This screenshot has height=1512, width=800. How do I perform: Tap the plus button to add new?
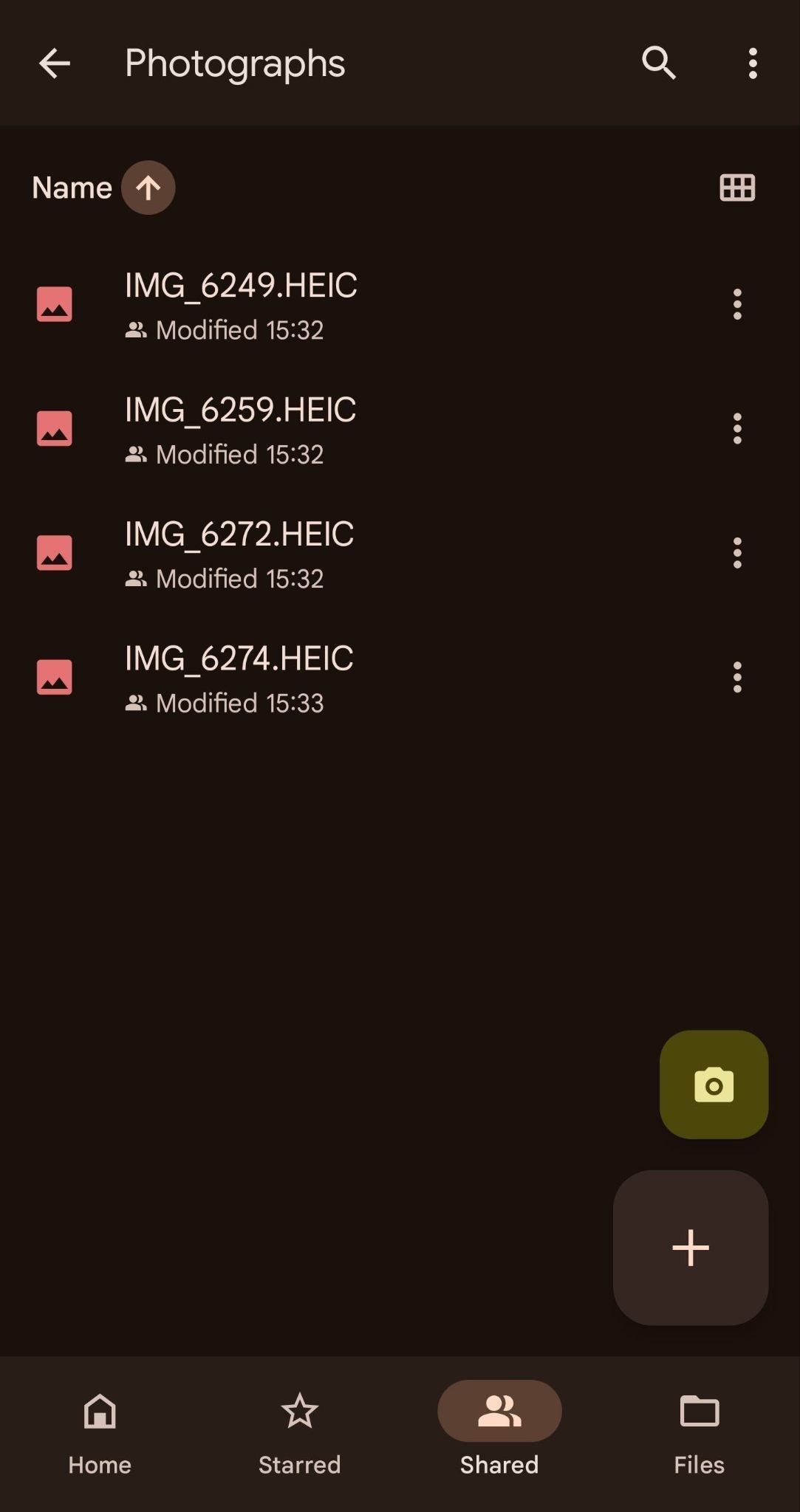pyautogui.click(x=691, y=1248)
